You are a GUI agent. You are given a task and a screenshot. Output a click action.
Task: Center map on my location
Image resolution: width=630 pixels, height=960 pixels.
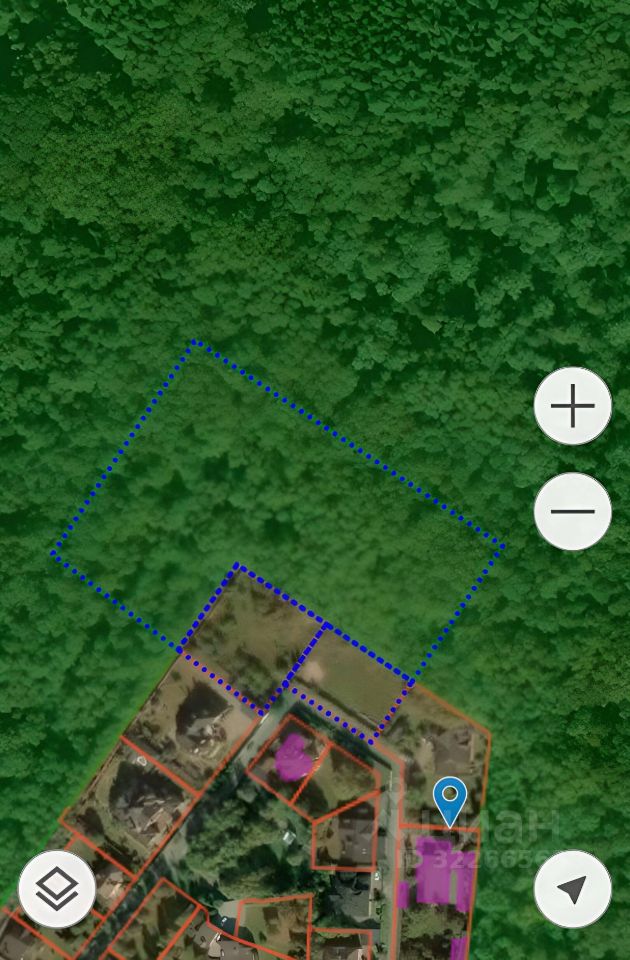click(572, 888)
